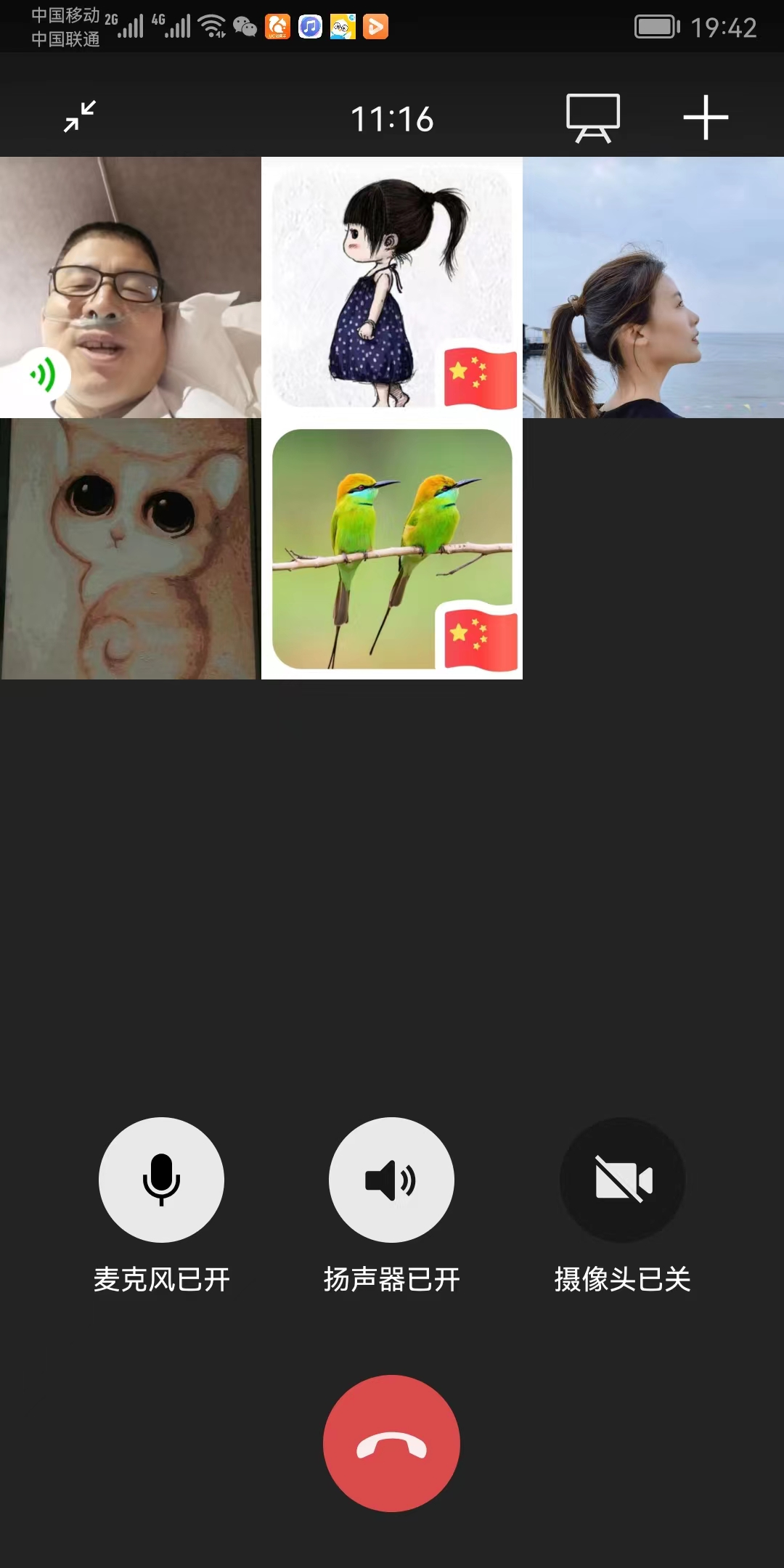Turn off the speaker (扬声器已开)
784x1568 pixels.
pyautogui.click(x=391, y=1180)
